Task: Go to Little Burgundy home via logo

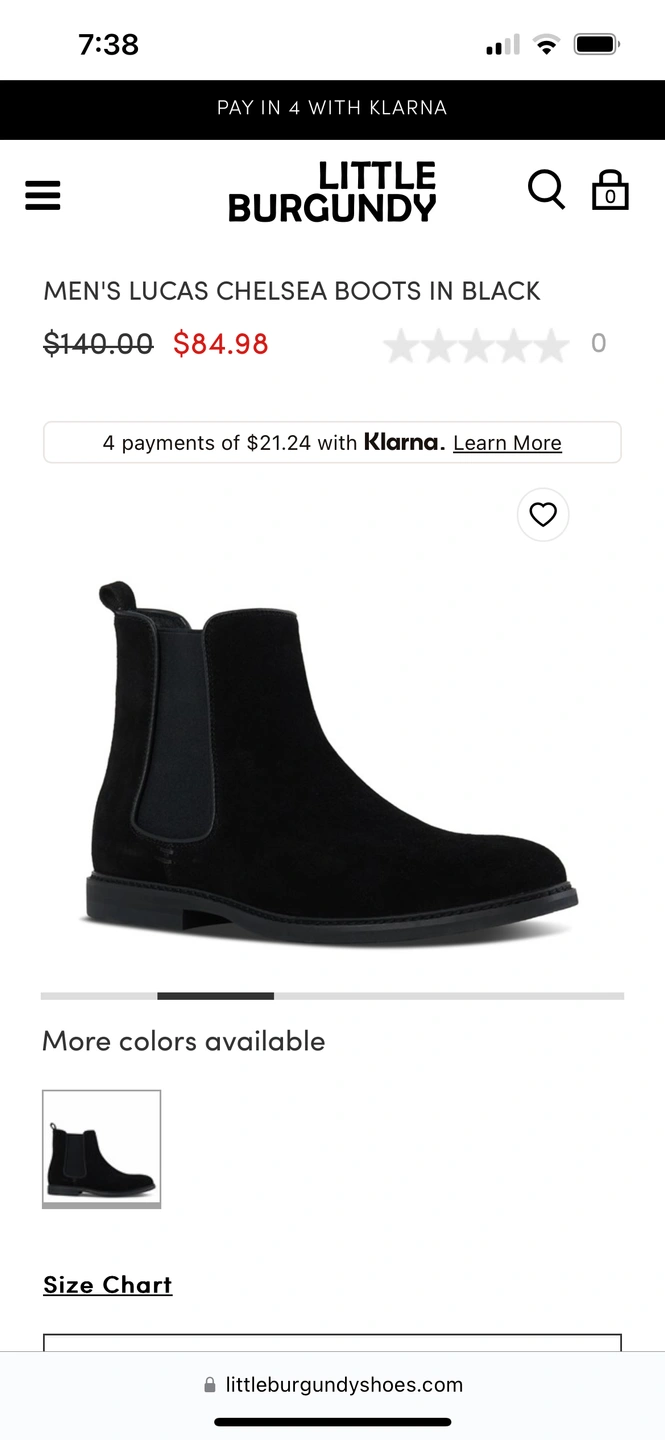Action: 332,191
